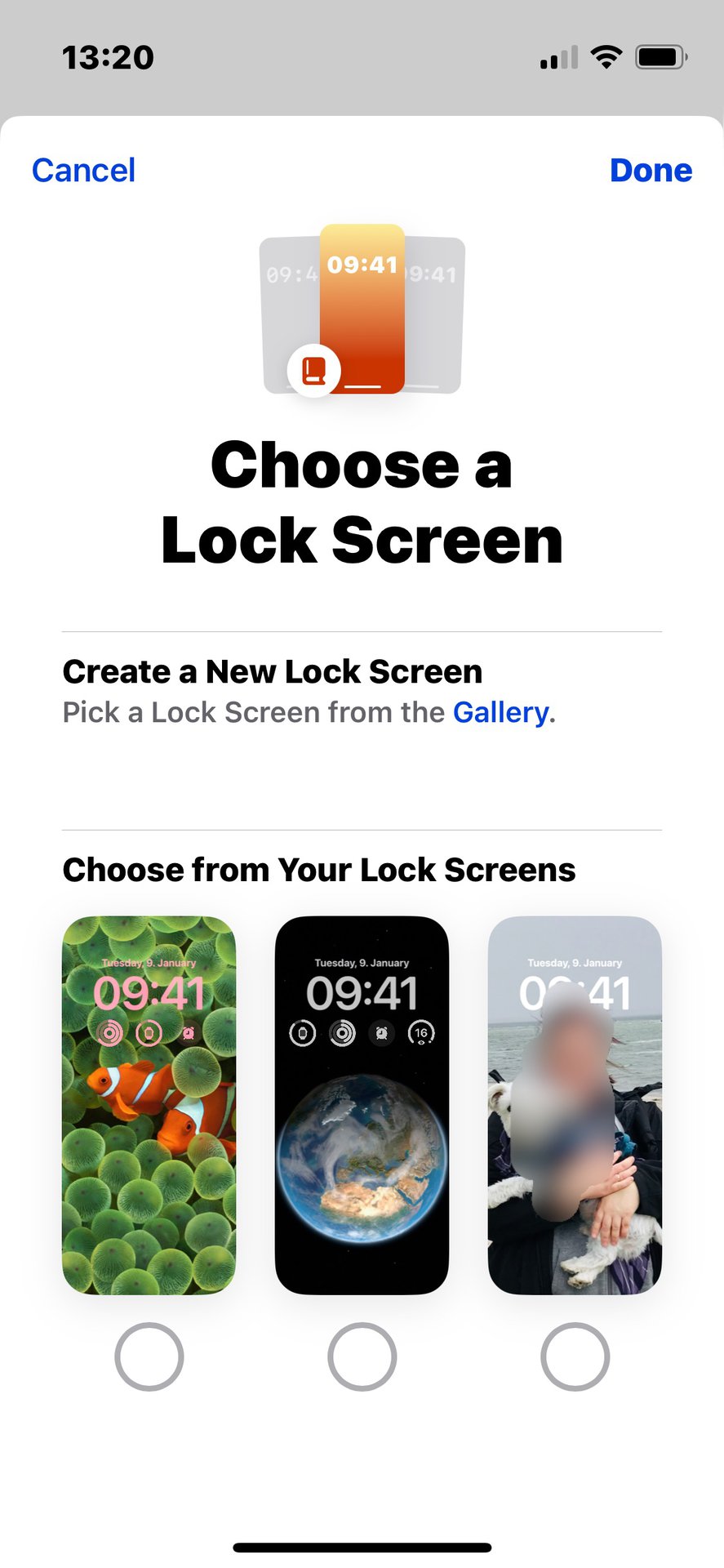The height and width of the screenshot is (1568, 724).
Task: Cancel choosing a lock screen
Action: [x=83, y=170]
